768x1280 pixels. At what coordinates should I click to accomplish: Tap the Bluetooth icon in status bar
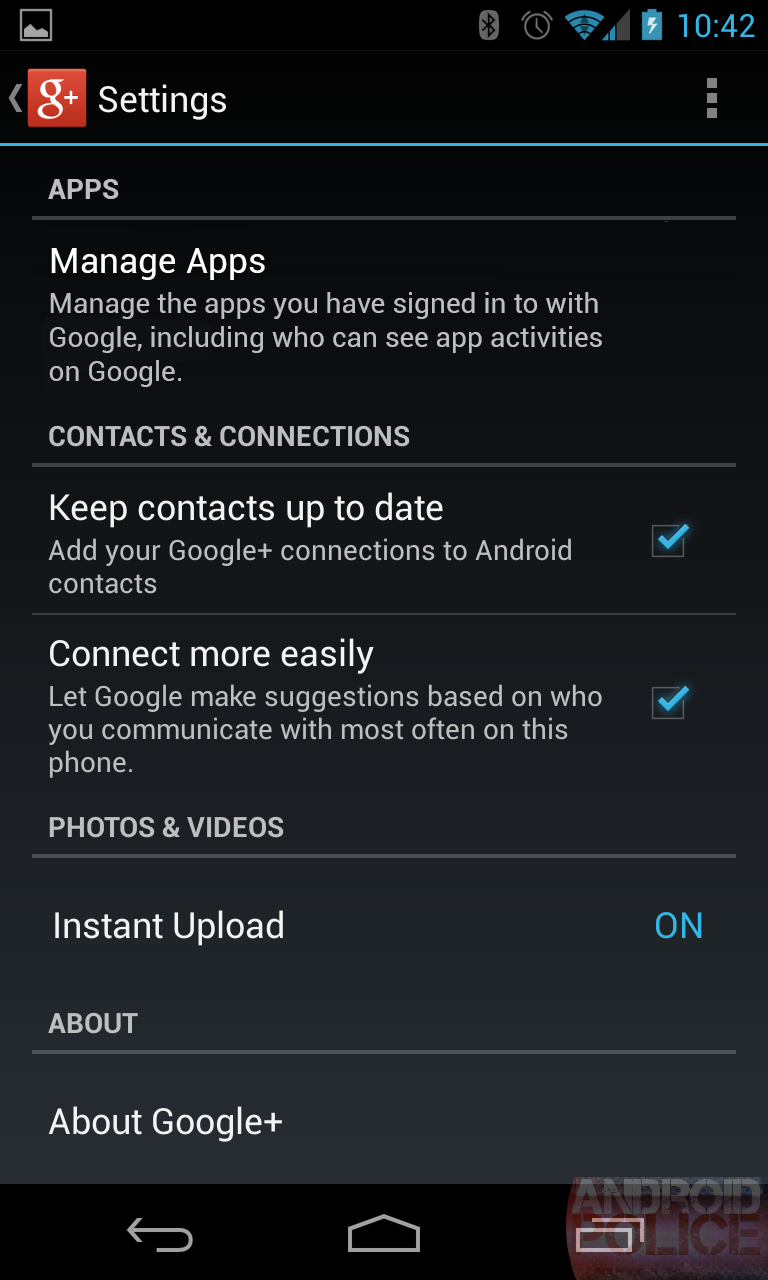tap(487, 26)
